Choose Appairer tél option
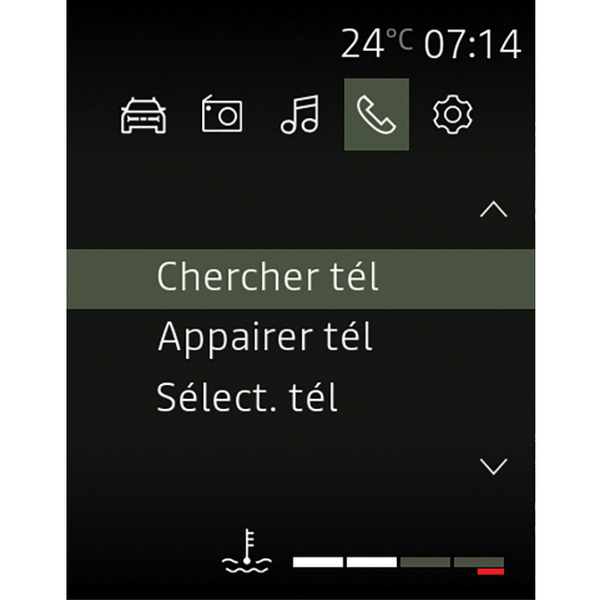 265,337
